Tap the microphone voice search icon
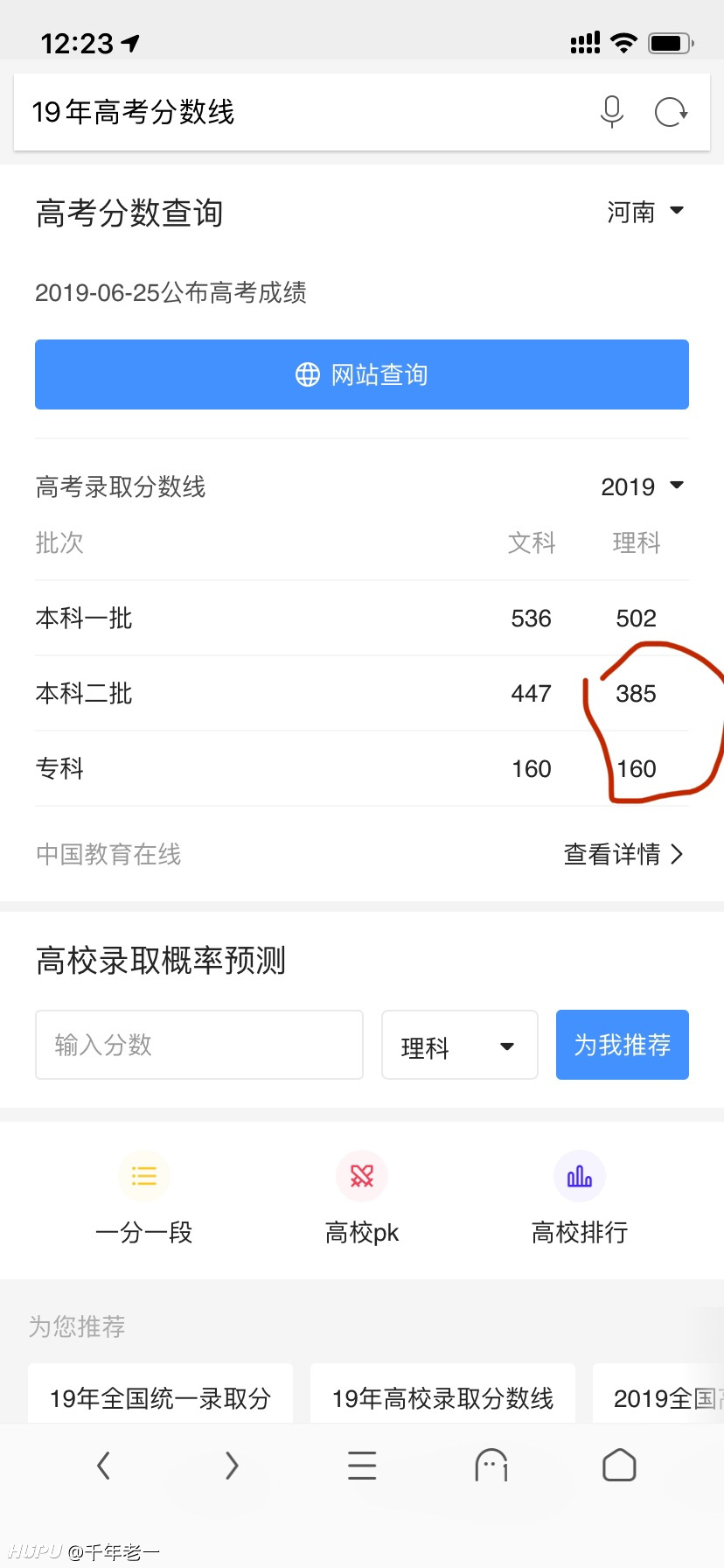Viewport: 724px width, 1568px height. click(x=612, y=112)
